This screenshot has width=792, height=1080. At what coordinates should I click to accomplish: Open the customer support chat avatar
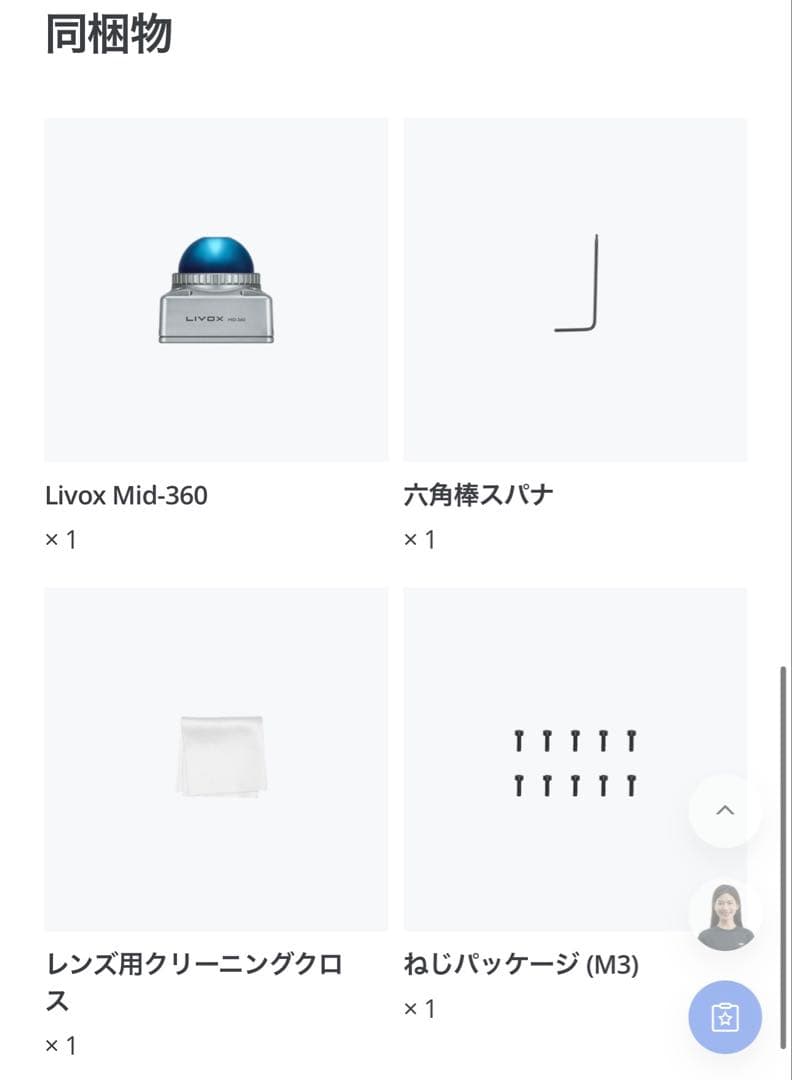point(725,915)
